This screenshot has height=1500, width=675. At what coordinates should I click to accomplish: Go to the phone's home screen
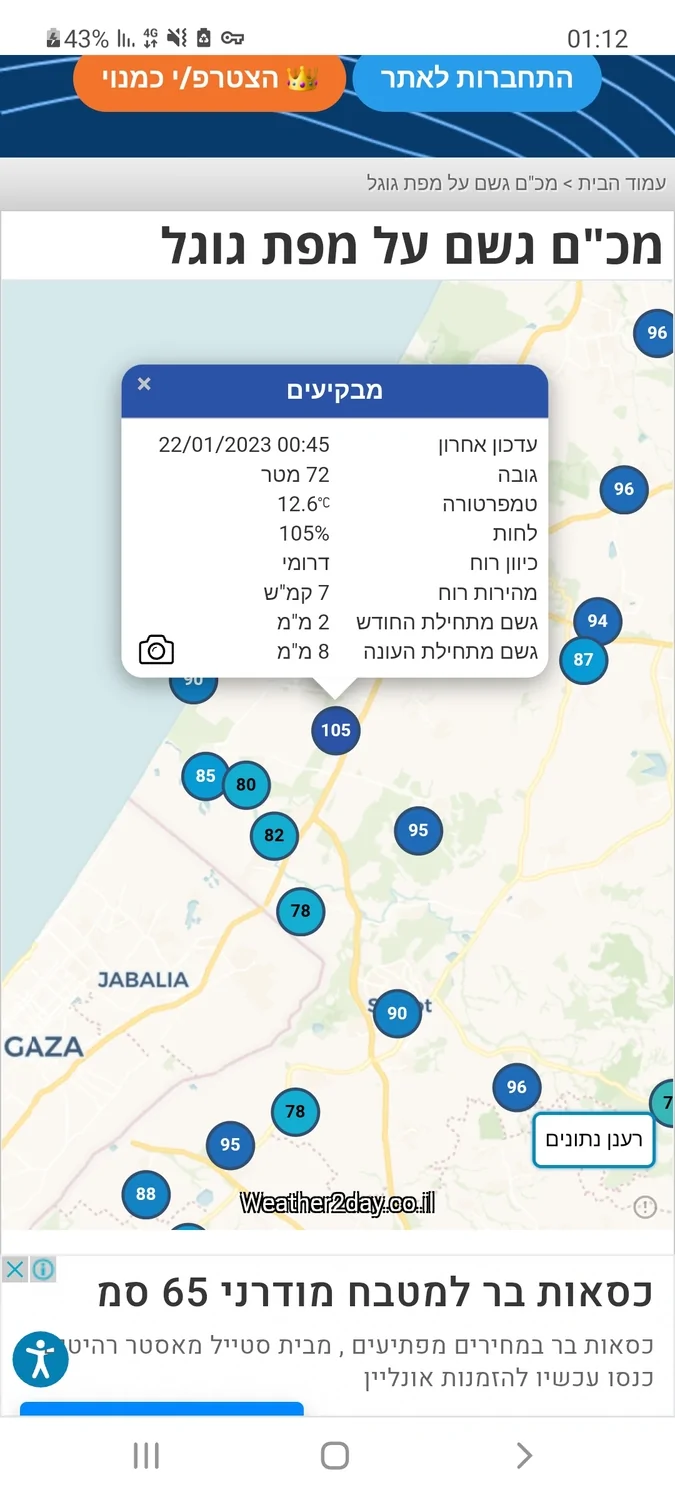tap(335, 1456)
